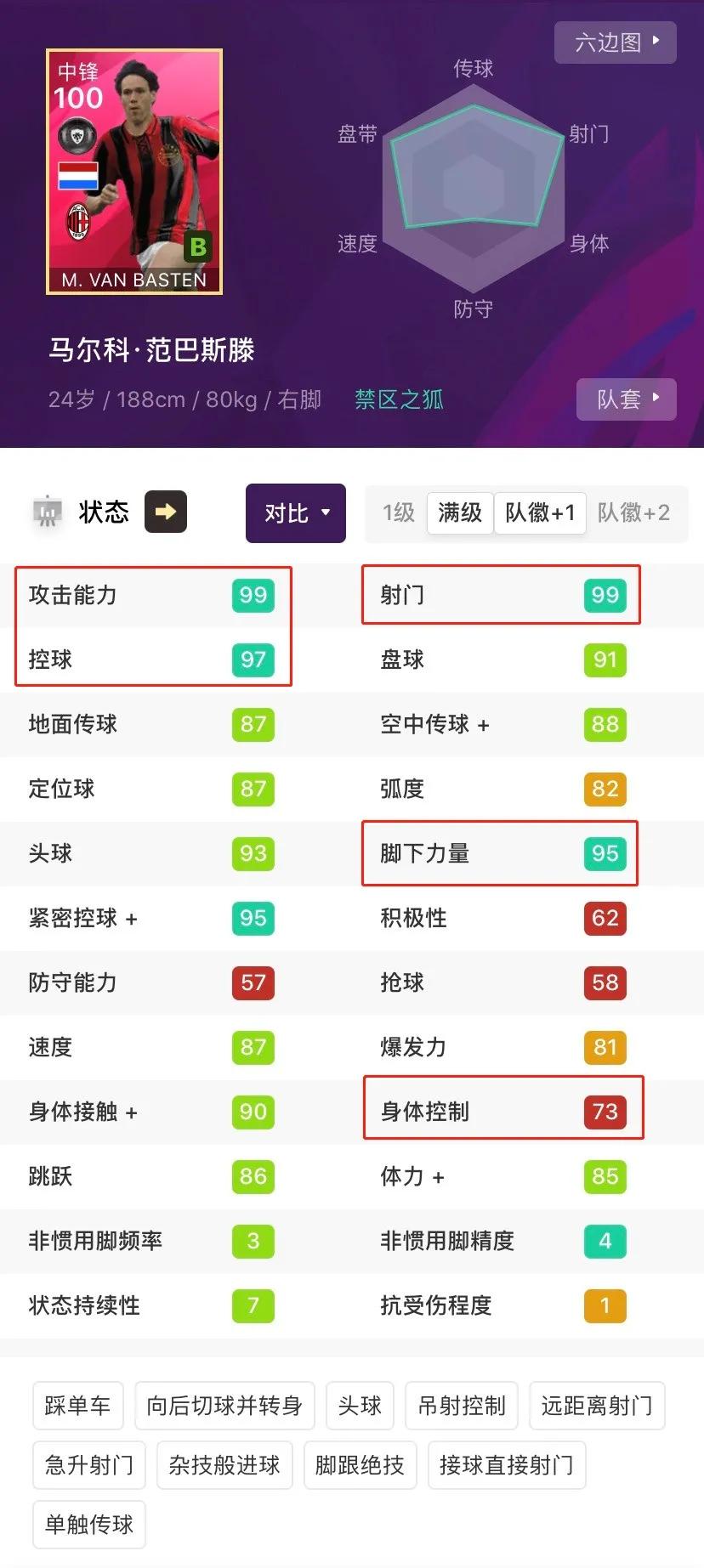The width and height of the screenshot is (704, 1568).
Task: Open the 对比 comparison dropdown
Action: point(295,512)
